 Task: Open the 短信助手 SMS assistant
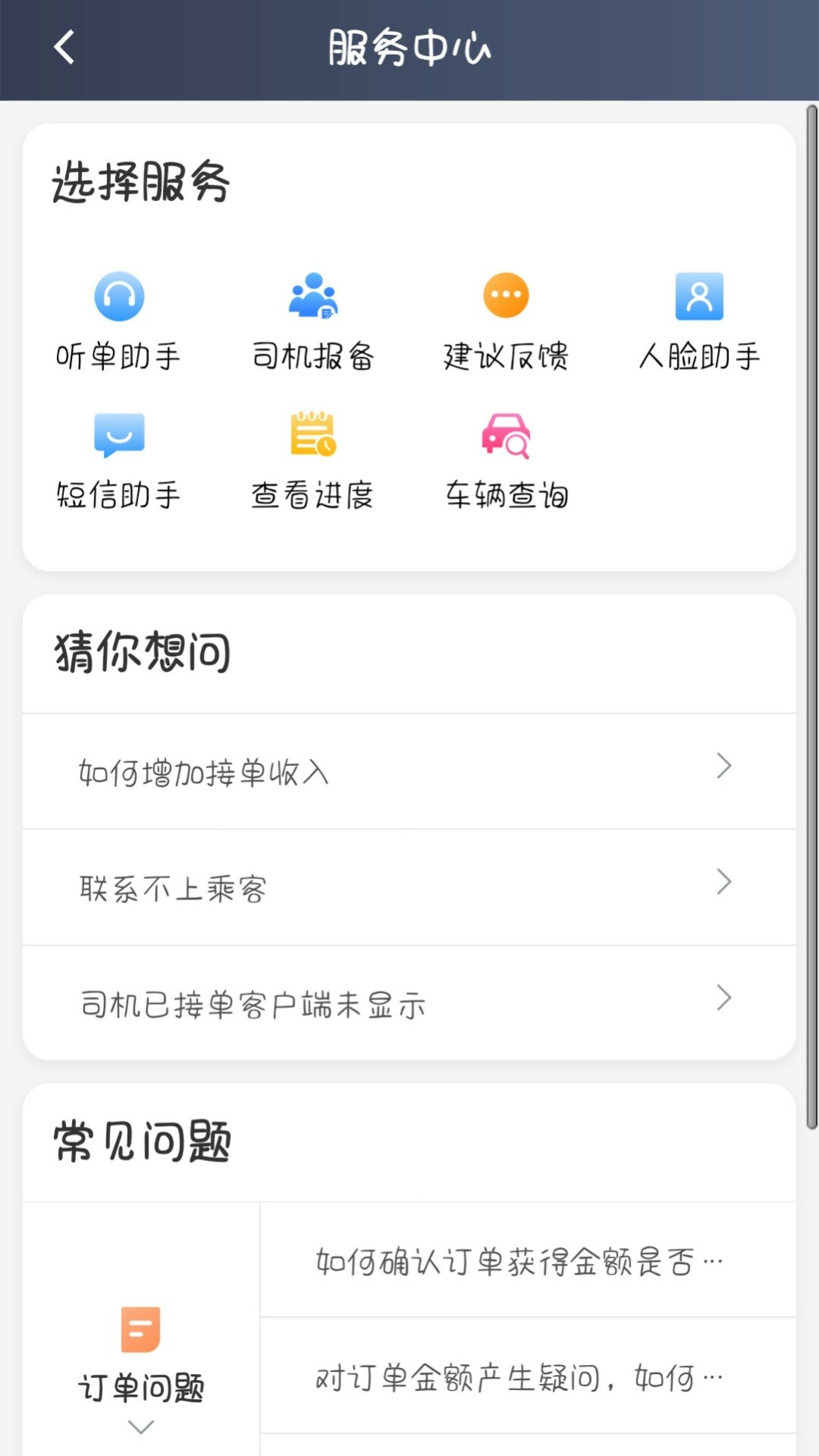118,459
